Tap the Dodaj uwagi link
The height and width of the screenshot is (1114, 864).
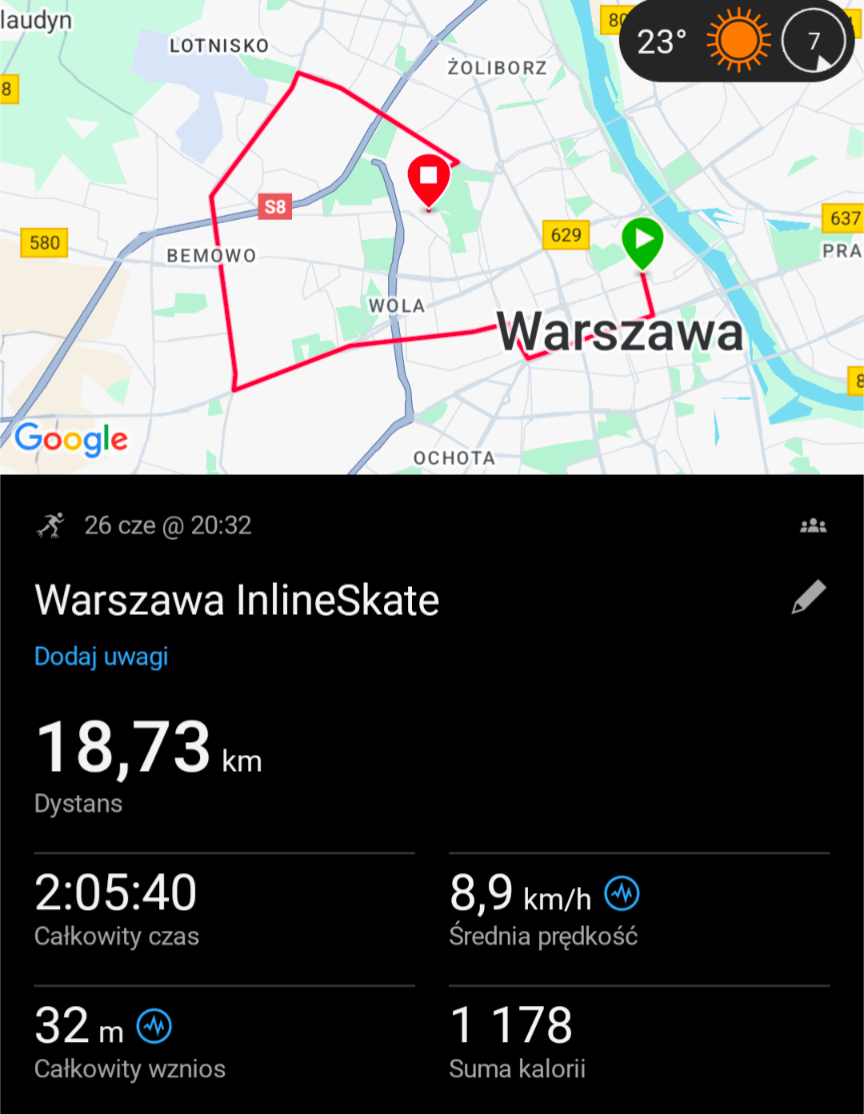pos(101,657)
